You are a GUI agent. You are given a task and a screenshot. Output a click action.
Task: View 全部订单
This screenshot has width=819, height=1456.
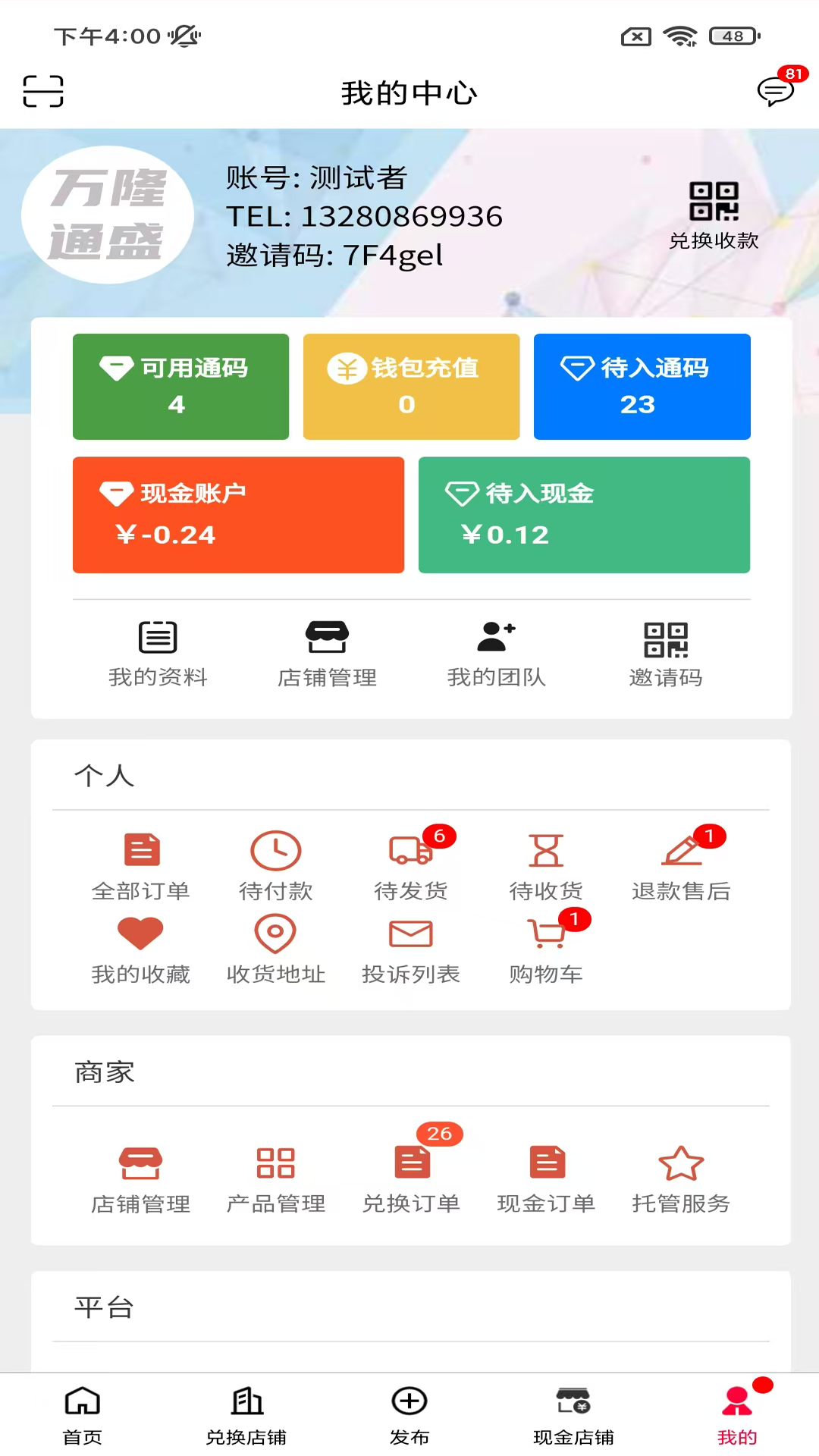click(x=141, y=866)
